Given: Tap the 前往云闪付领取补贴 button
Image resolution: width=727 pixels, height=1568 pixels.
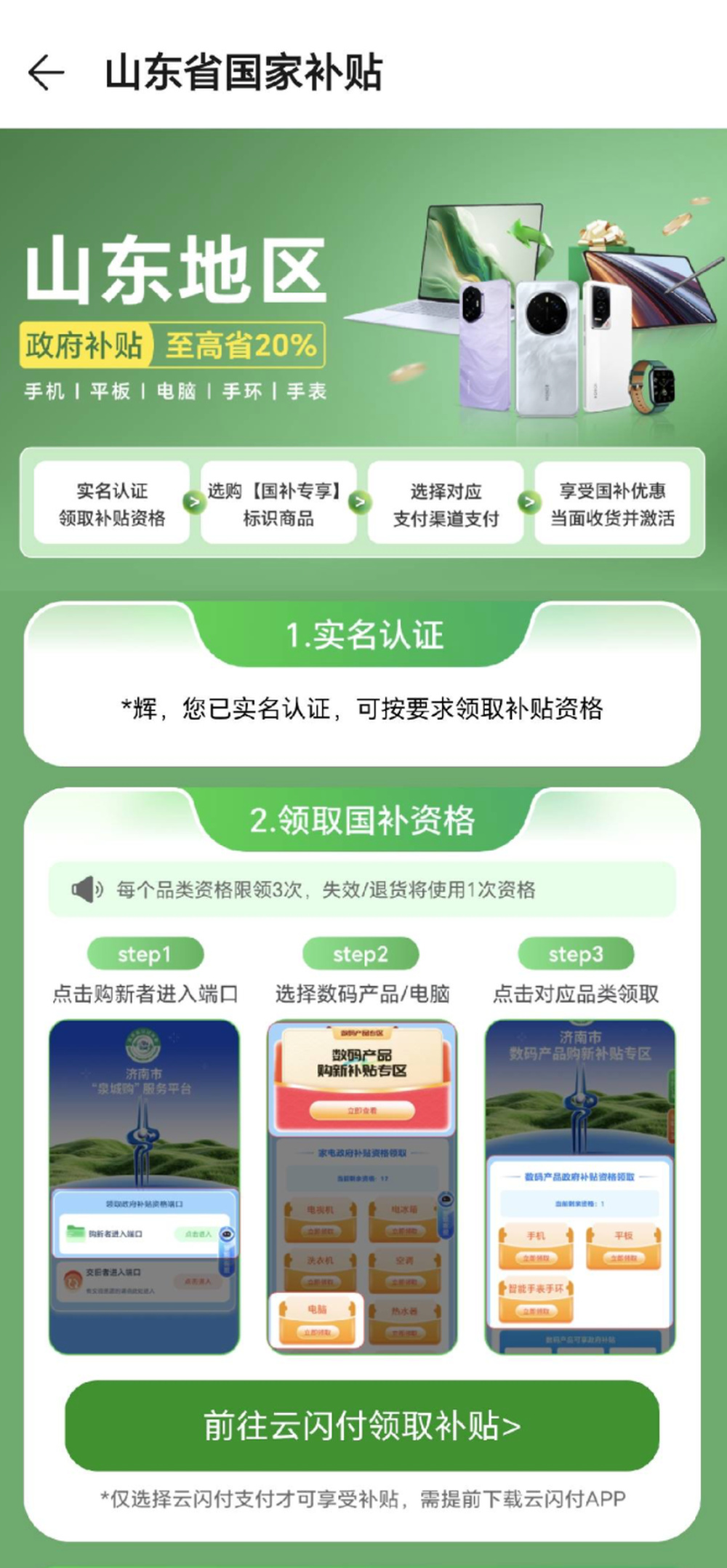Looking at the screenshot, I should [362, 1425].
